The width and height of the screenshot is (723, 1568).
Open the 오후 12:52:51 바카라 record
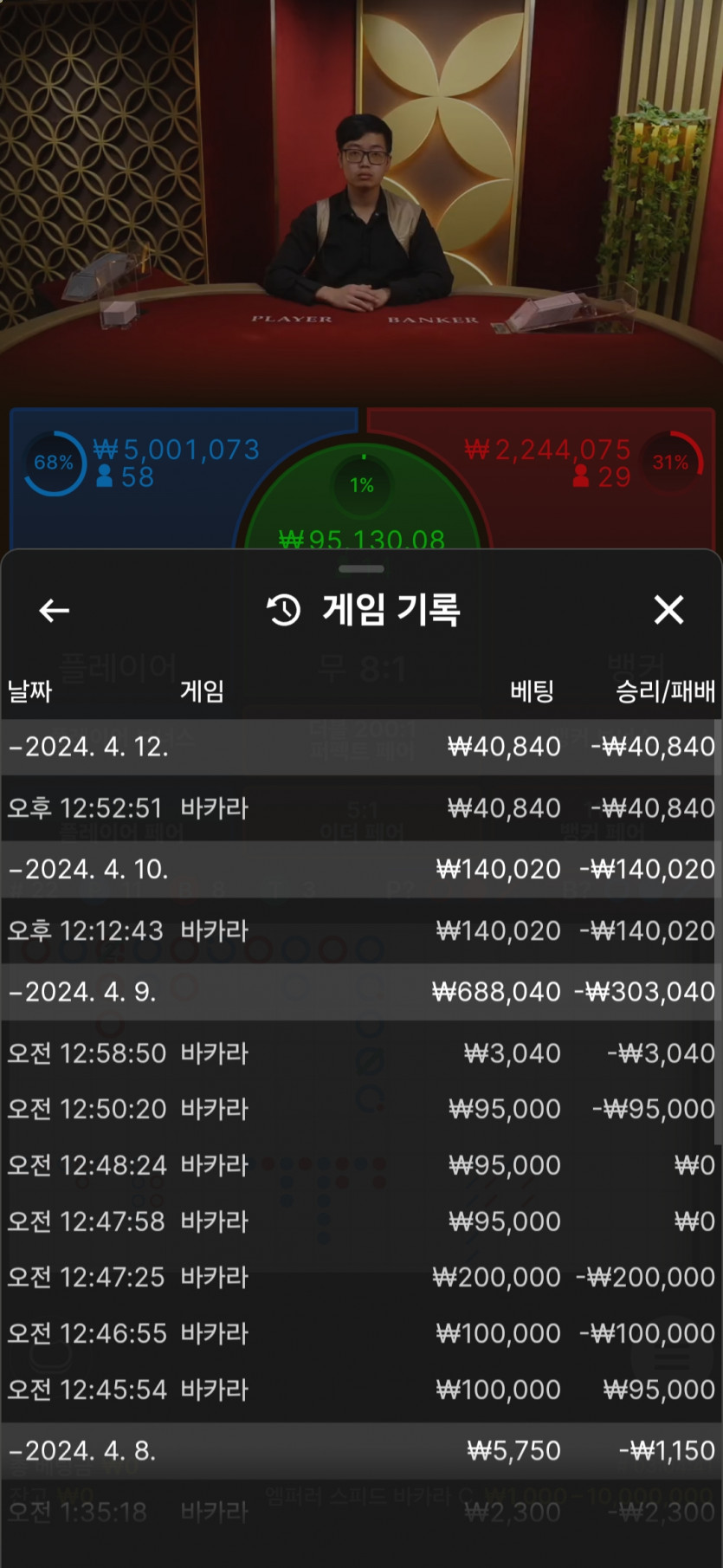point(361,808)
